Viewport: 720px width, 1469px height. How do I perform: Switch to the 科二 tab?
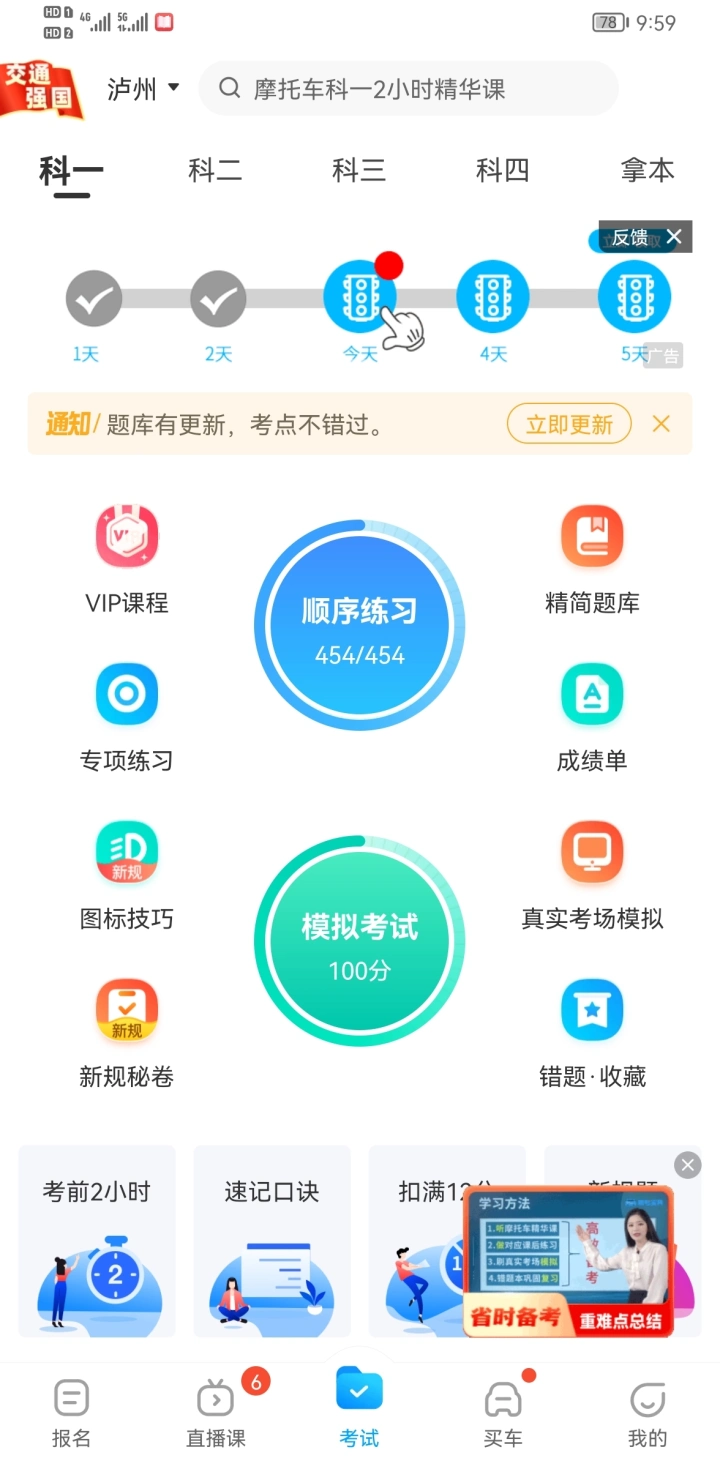(x=215, y=170)
